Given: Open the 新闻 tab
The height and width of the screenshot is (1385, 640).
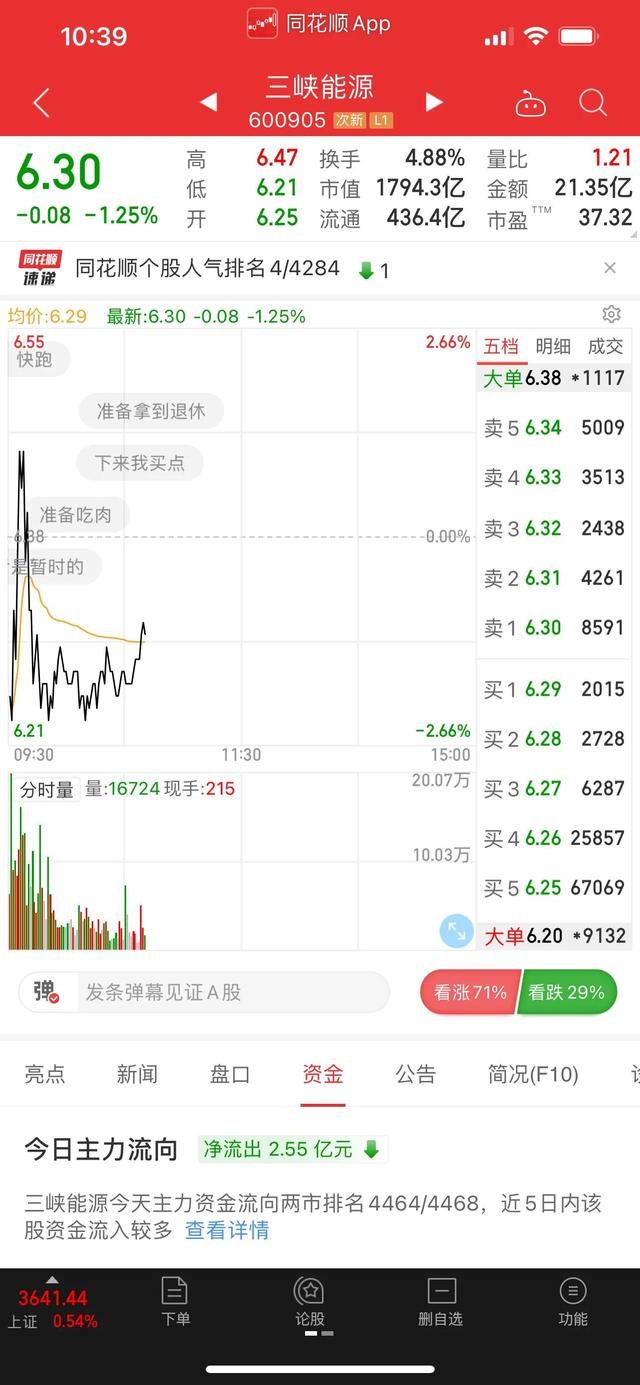Looking at the screenshot, I should [137, 1074].
